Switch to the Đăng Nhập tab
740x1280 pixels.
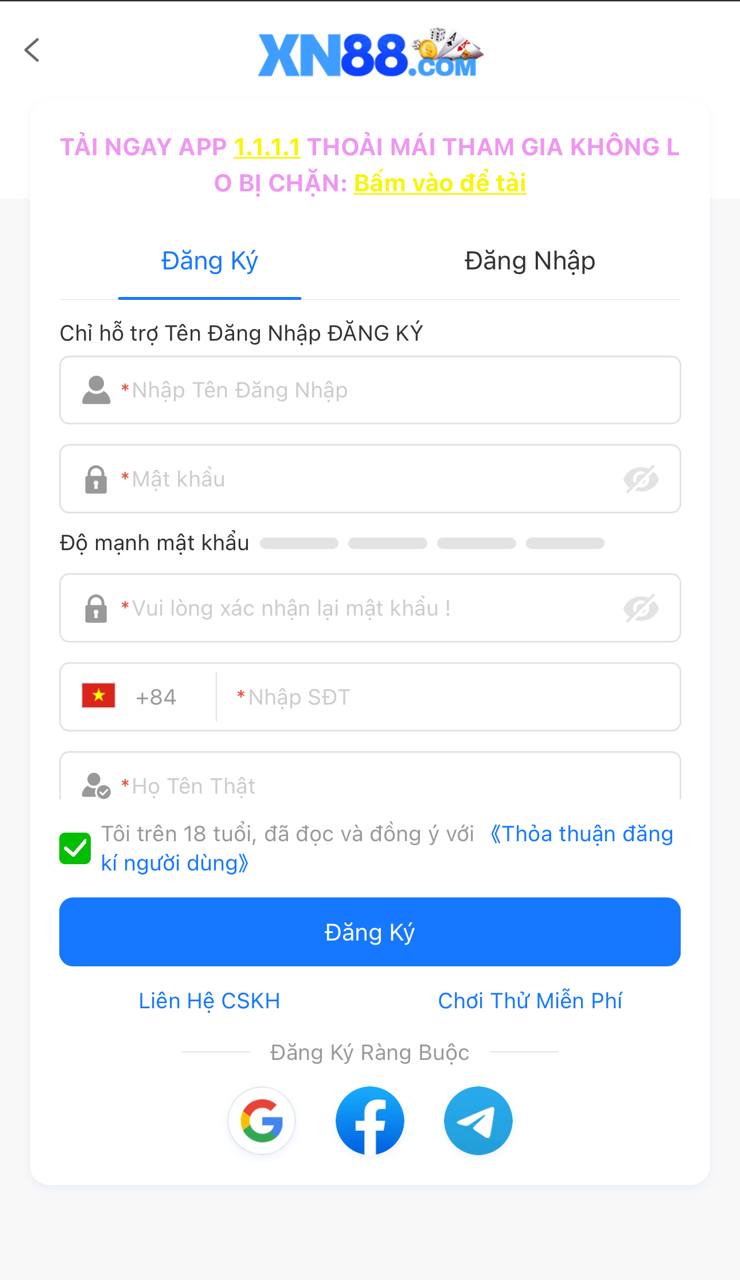(529, 261)
